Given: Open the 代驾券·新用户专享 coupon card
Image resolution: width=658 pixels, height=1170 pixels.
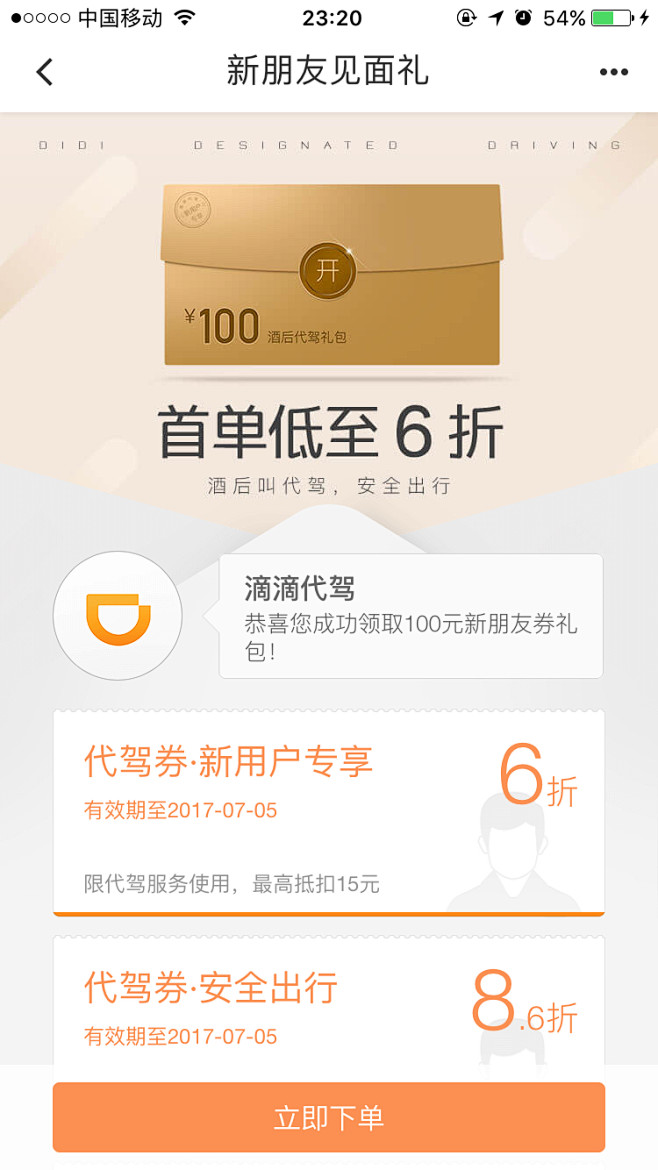Looking at the screenshot, I should click(329, 812).
